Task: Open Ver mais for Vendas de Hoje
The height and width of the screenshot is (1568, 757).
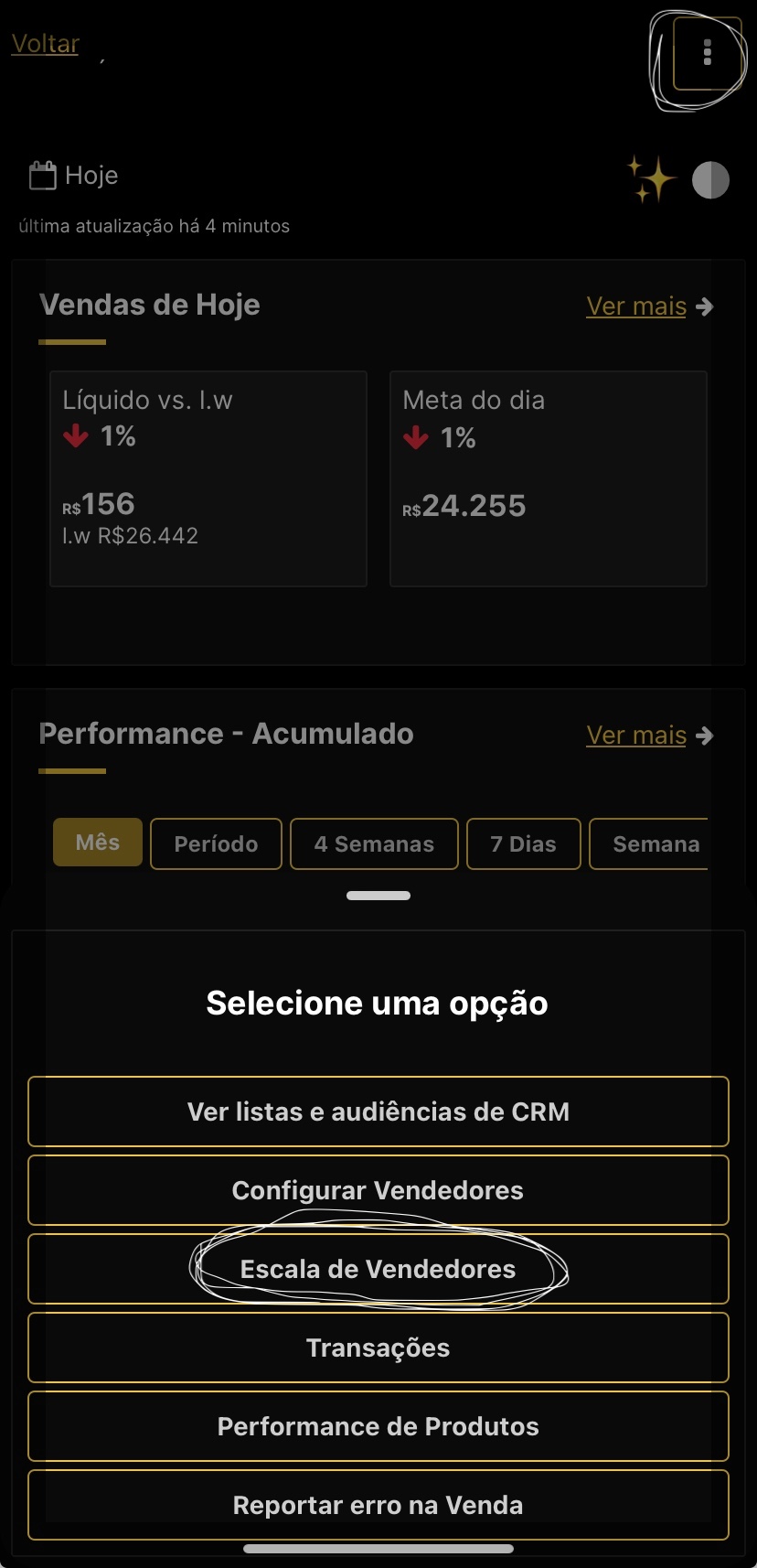Action: click(648, 306)
